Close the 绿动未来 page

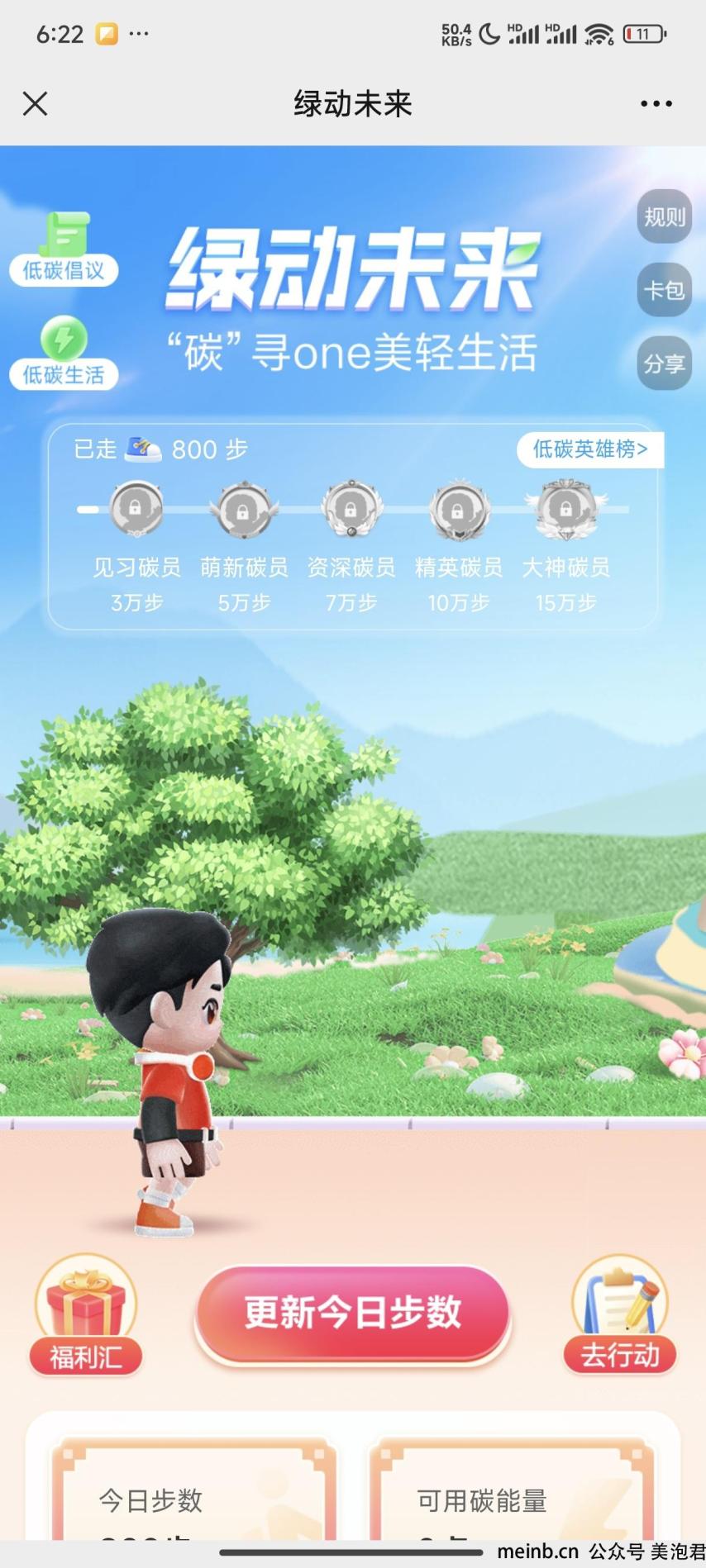(36, 104)
